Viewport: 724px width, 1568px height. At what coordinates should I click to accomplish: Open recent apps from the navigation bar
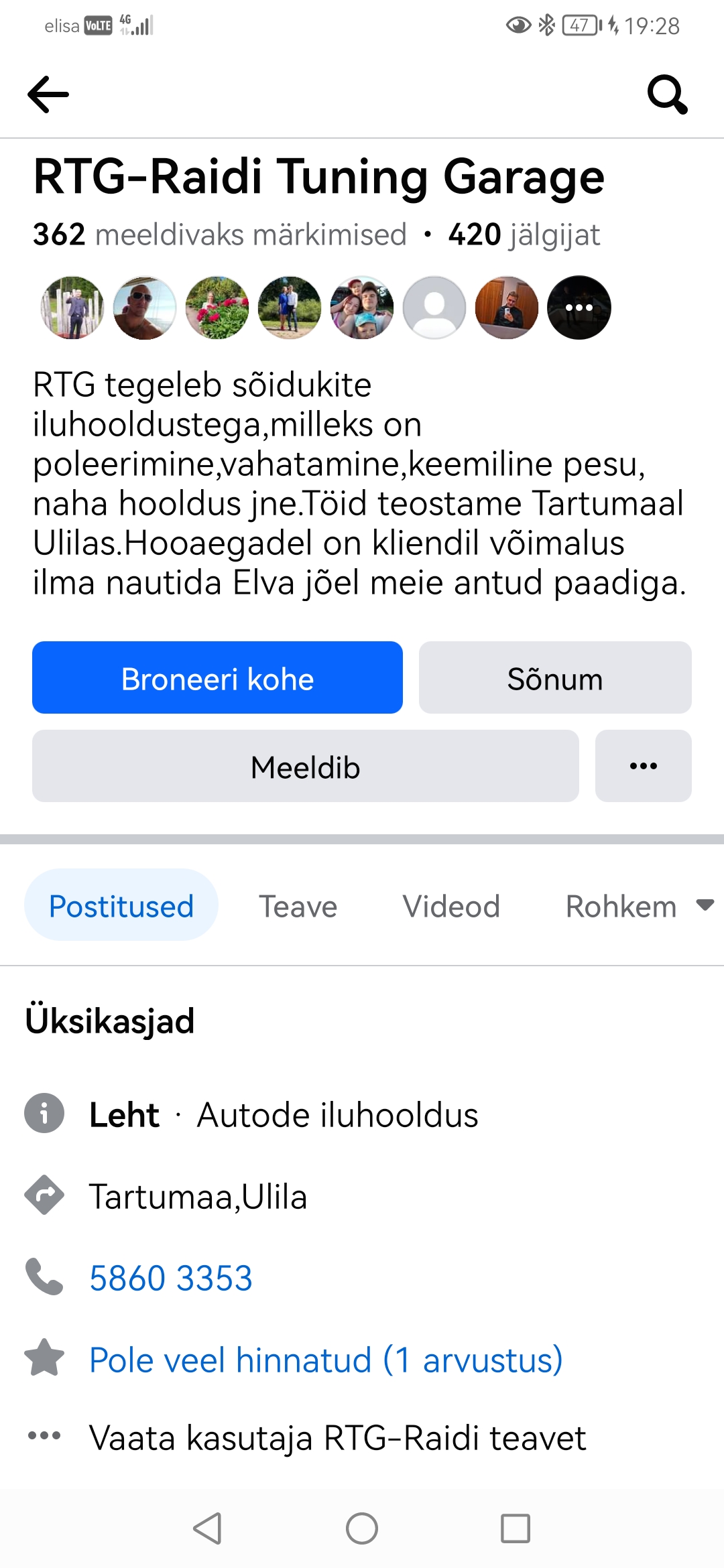point(516,1528)
